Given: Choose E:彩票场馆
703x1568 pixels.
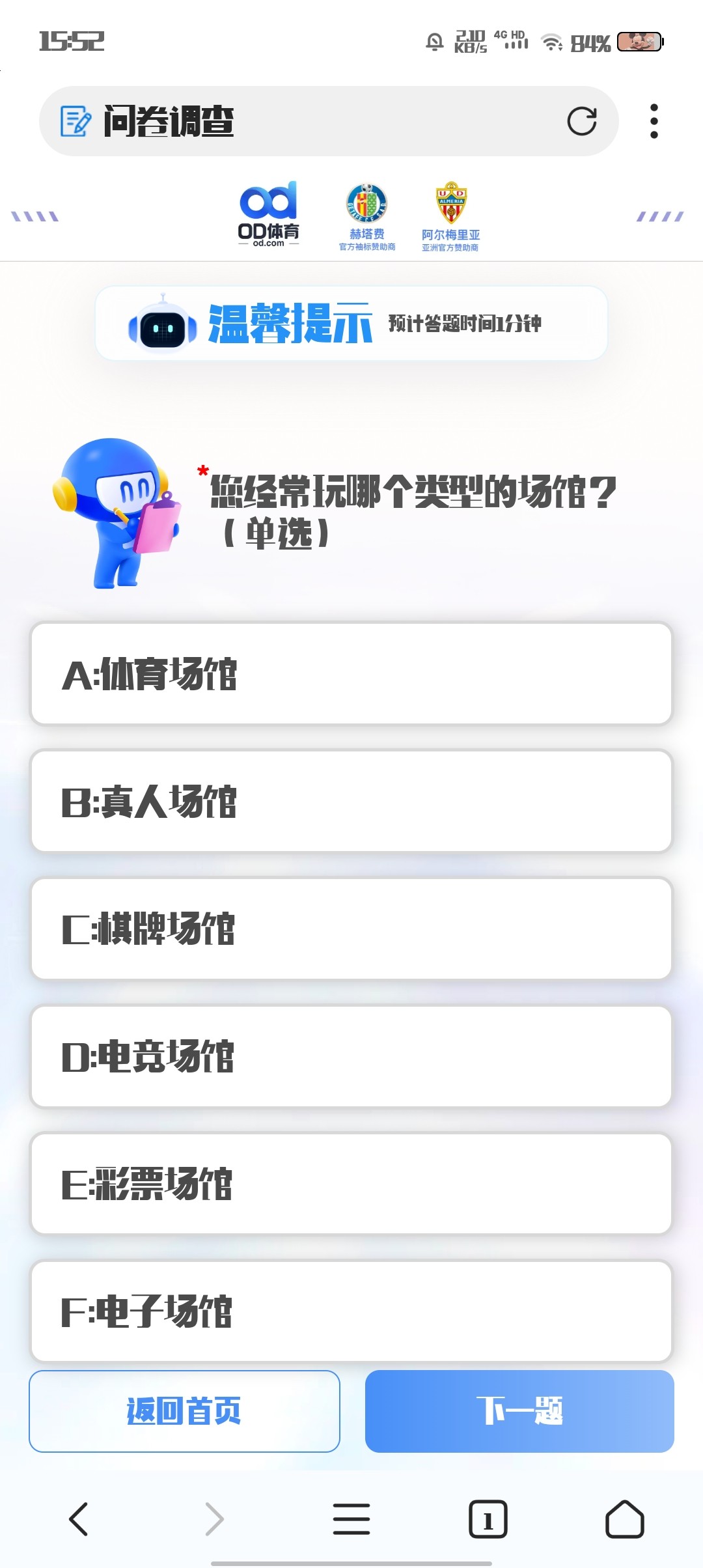Looking at the screenshot, I should pos(351,1184).
